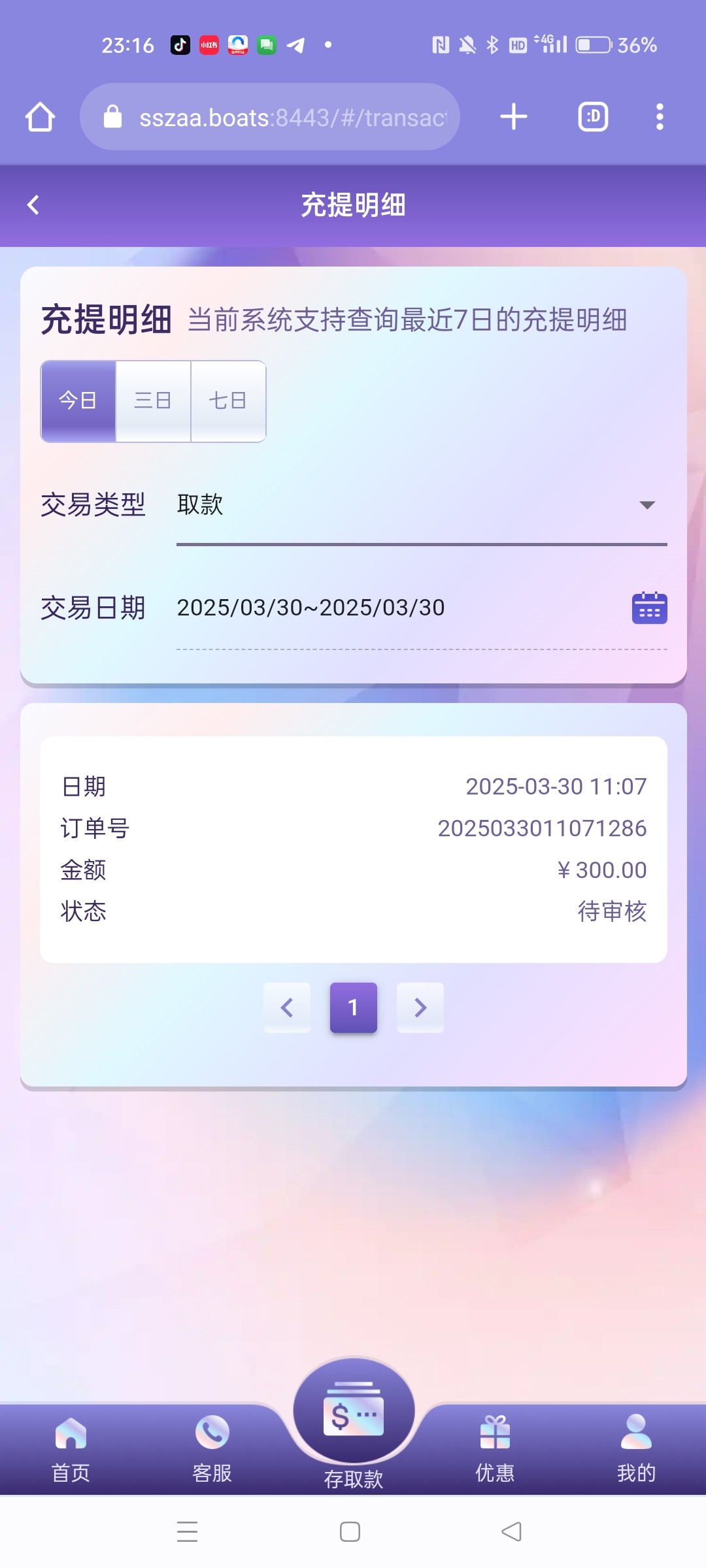Open the browser home page
Viewport: 706px width, 1568px height.
pyautogui.click(x=40, y=117)
